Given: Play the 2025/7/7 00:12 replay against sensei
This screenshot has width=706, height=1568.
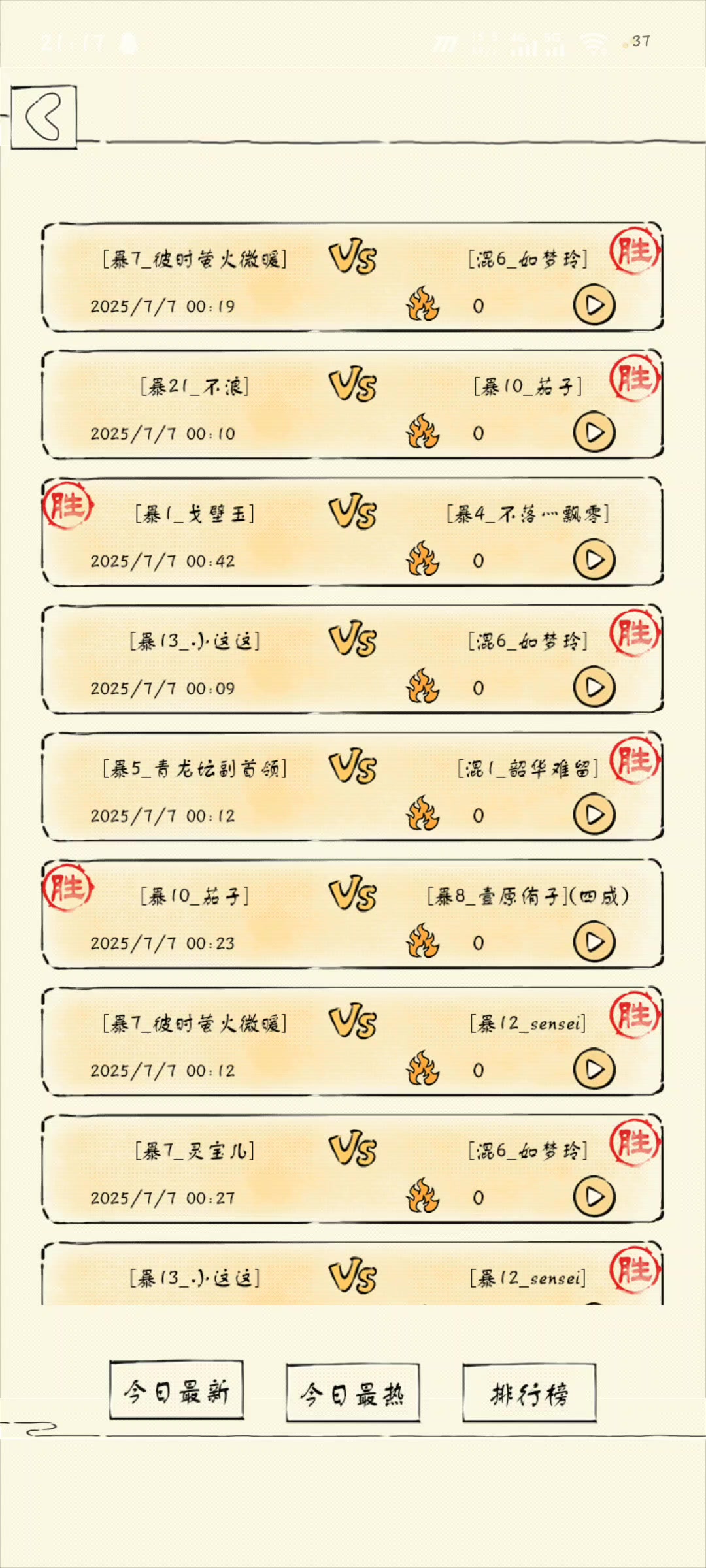Looking at the screenshot, I should [594, 1070].
